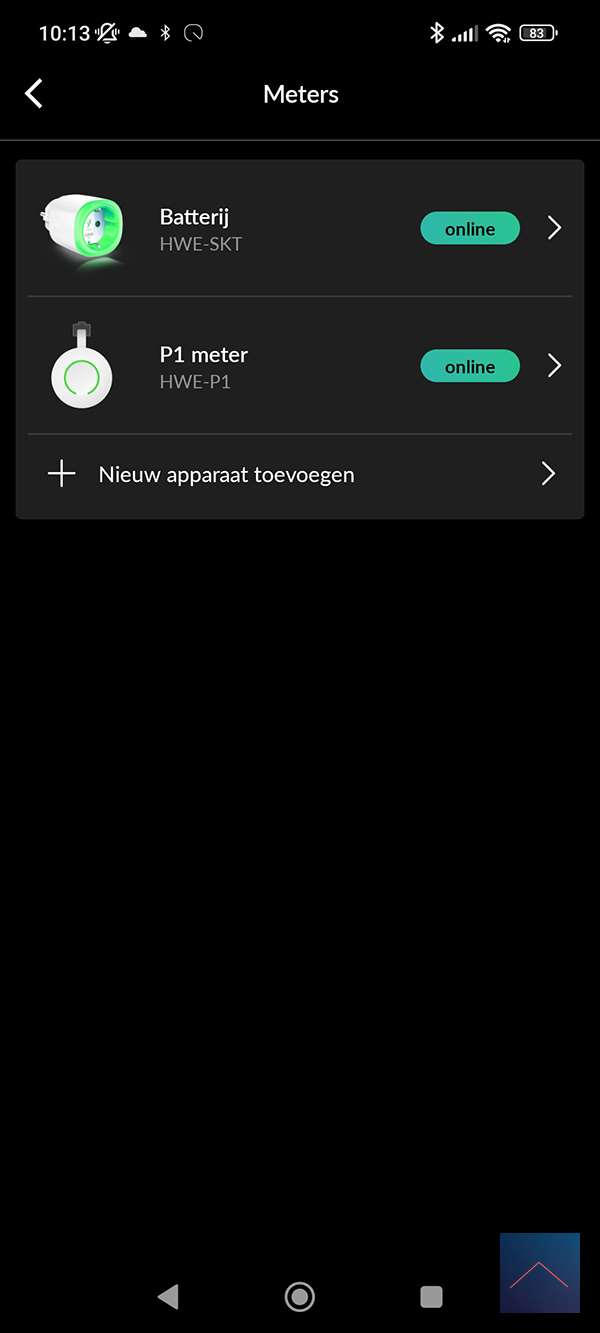Open the recent apps view
The height and width of the screenshot is (1333, 600).
(431, 1297)
